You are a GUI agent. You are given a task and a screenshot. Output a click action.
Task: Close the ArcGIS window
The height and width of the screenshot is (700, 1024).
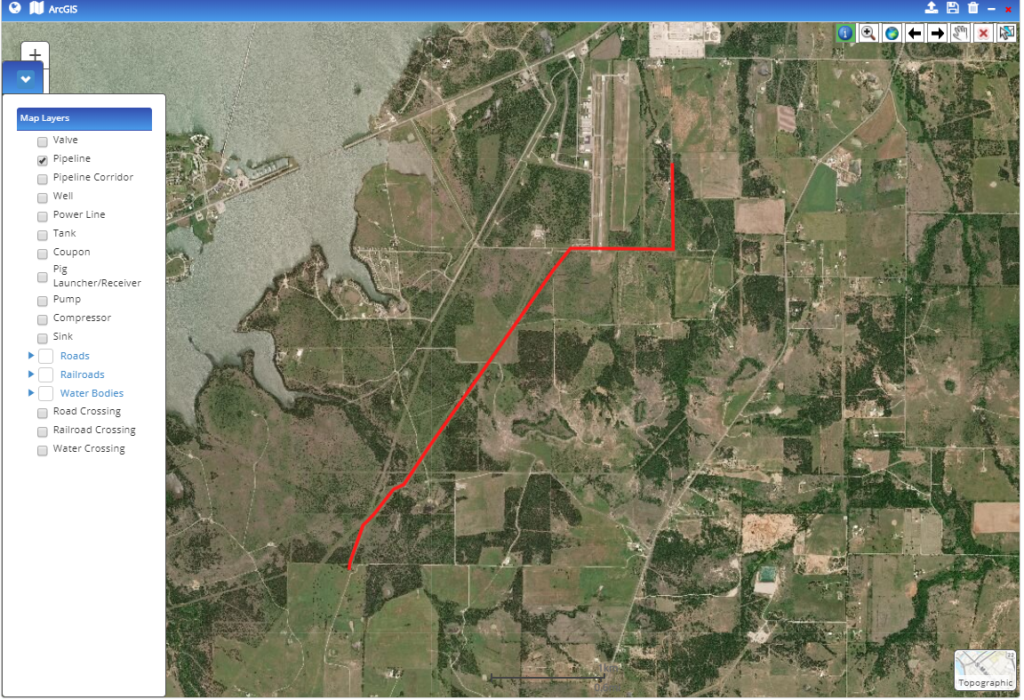(x=1007, y=8)
